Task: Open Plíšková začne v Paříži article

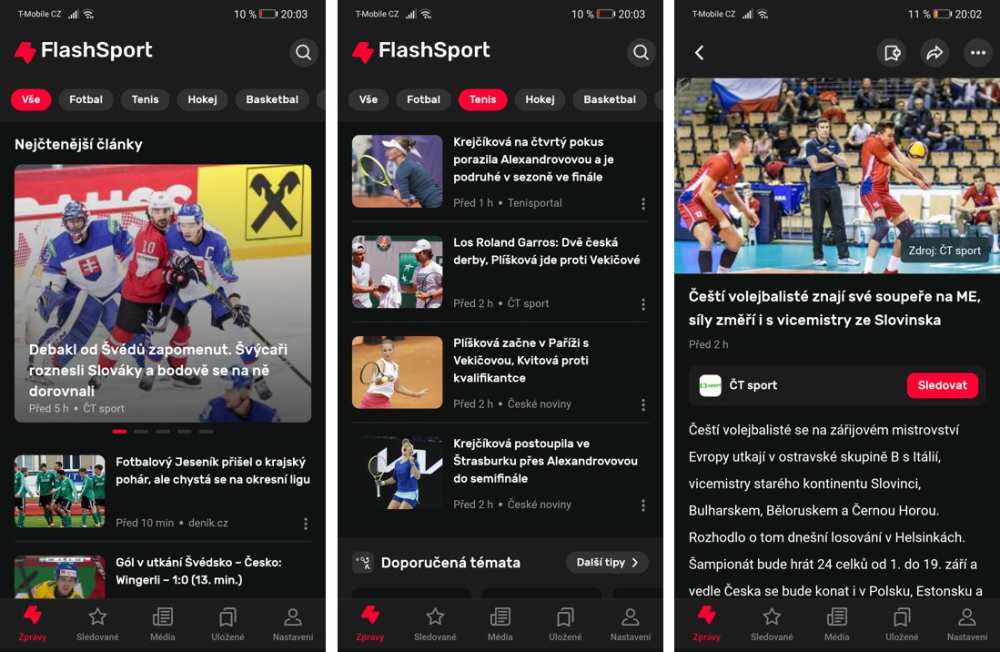Action: [520, 360]
